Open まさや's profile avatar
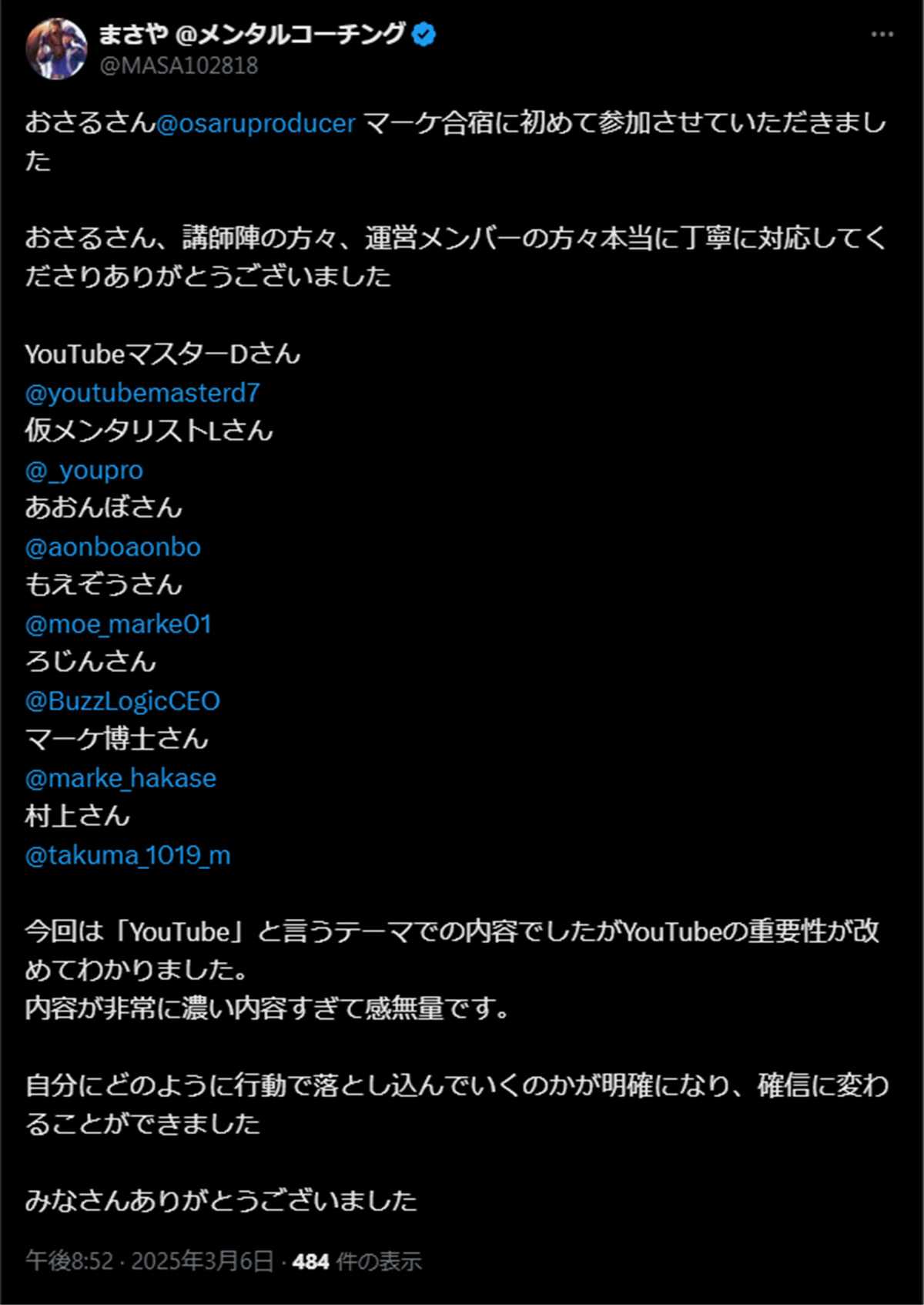The image size is (924, 1305). 57,49
